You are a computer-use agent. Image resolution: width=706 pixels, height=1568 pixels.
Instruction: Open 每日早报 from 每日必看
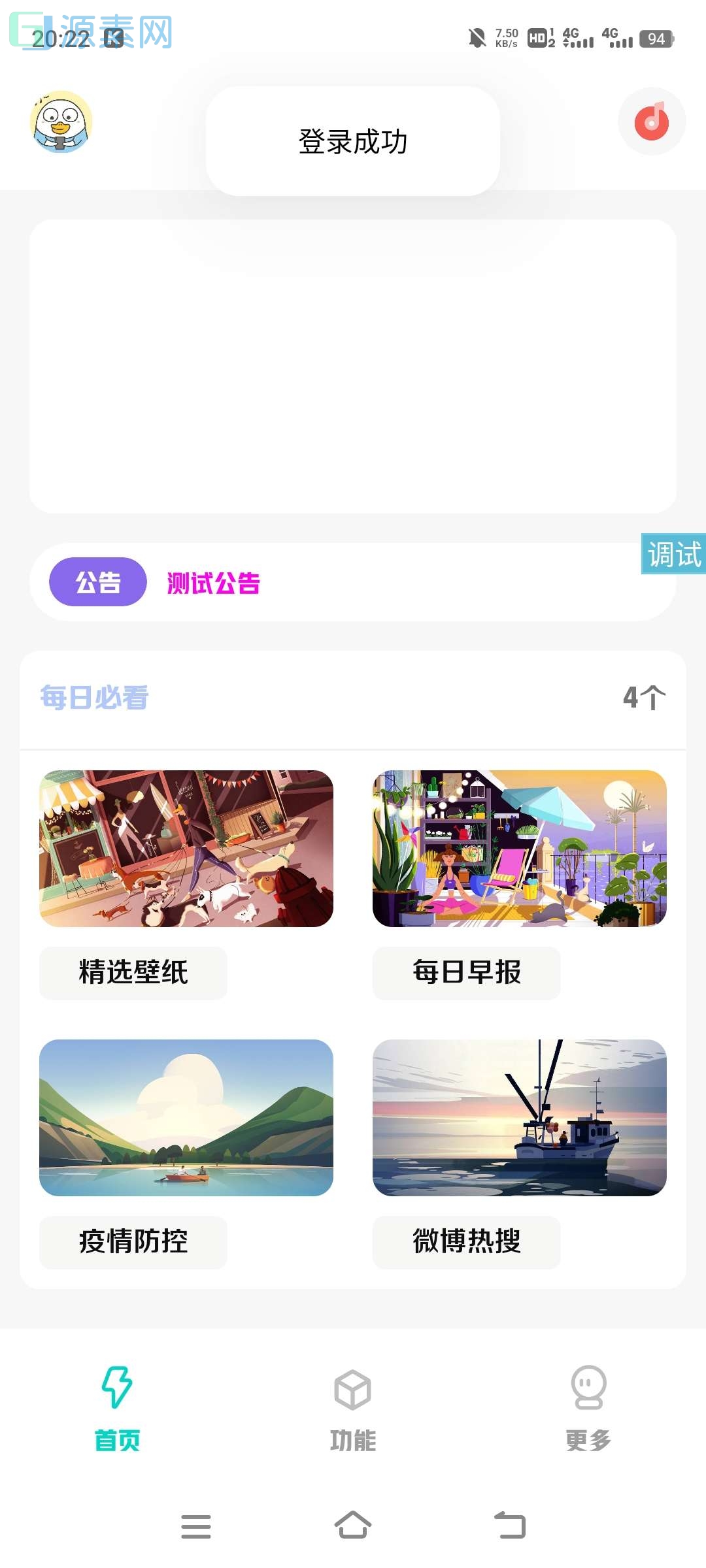(466, 973)
